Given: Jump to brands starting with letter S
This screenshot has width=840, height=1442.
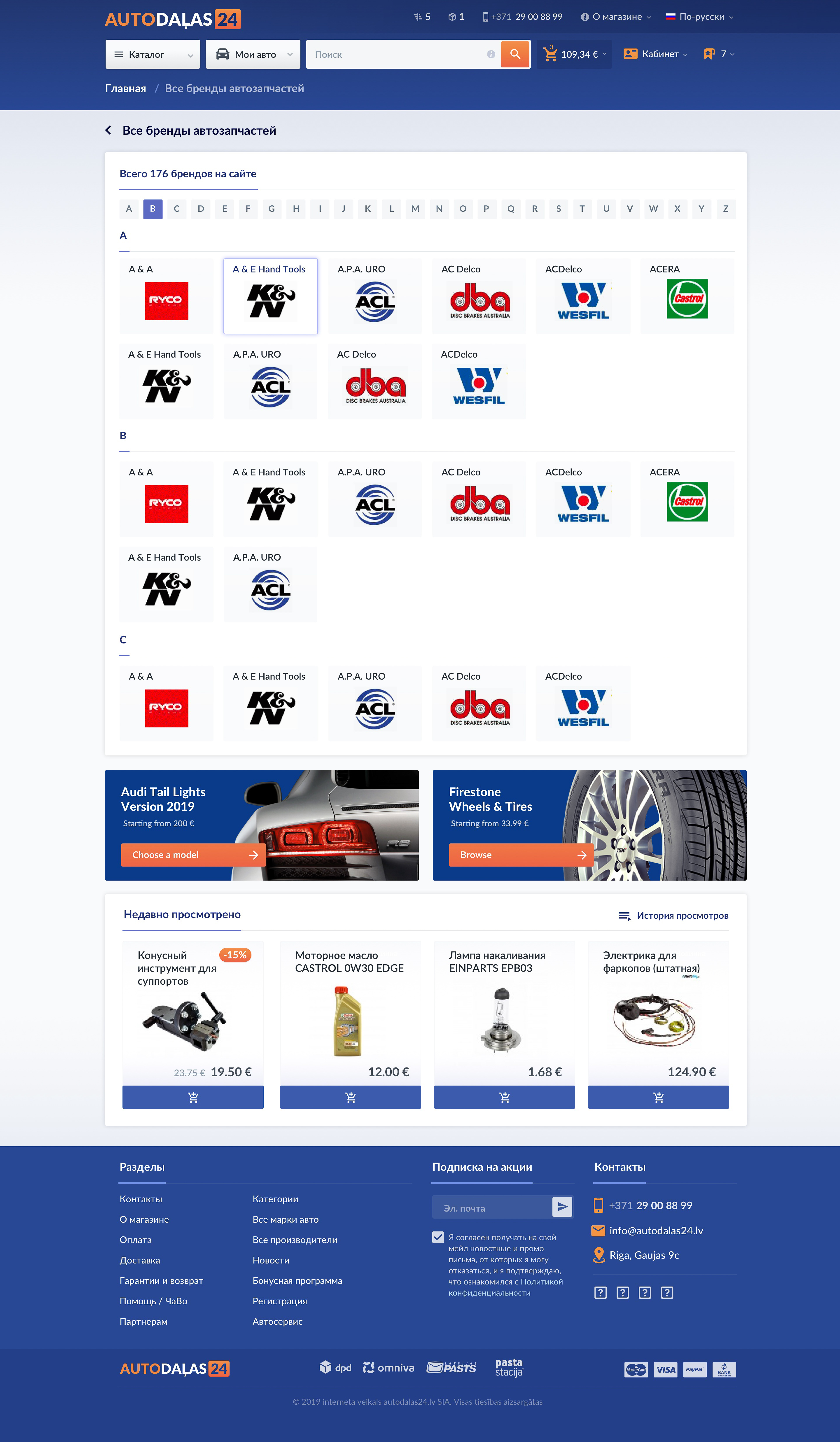Looking at the screenshot, I should pyautogui.click(x=558, y=209).
